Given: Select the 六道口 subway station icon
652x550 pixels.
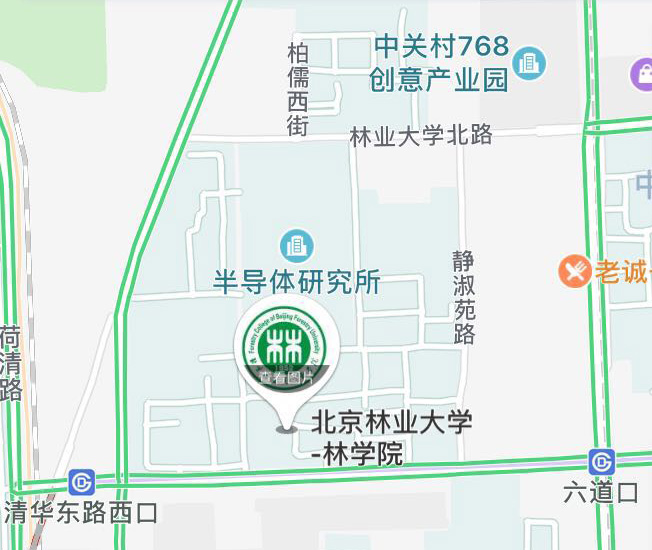Looking at the screenshot, I should (601, 462).
